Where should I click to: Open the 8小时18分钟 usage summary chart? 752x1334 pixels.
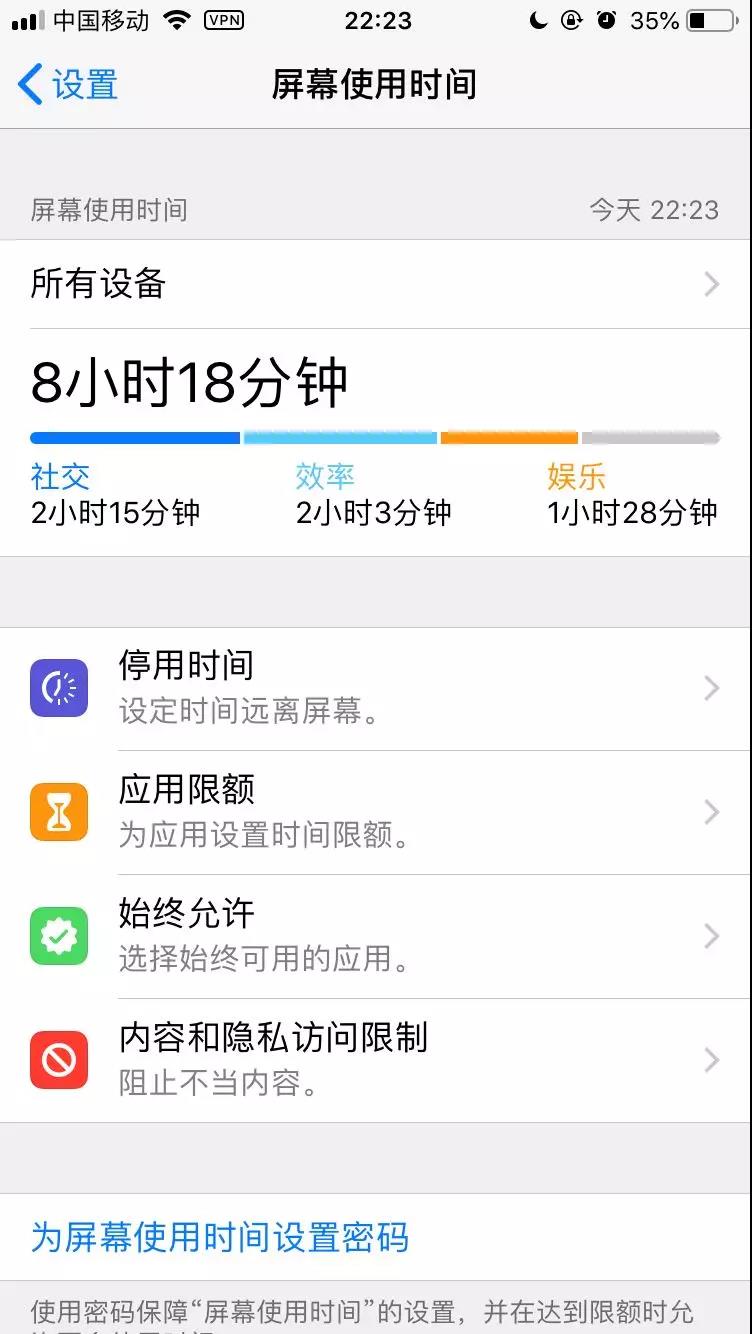click(375, 440)
